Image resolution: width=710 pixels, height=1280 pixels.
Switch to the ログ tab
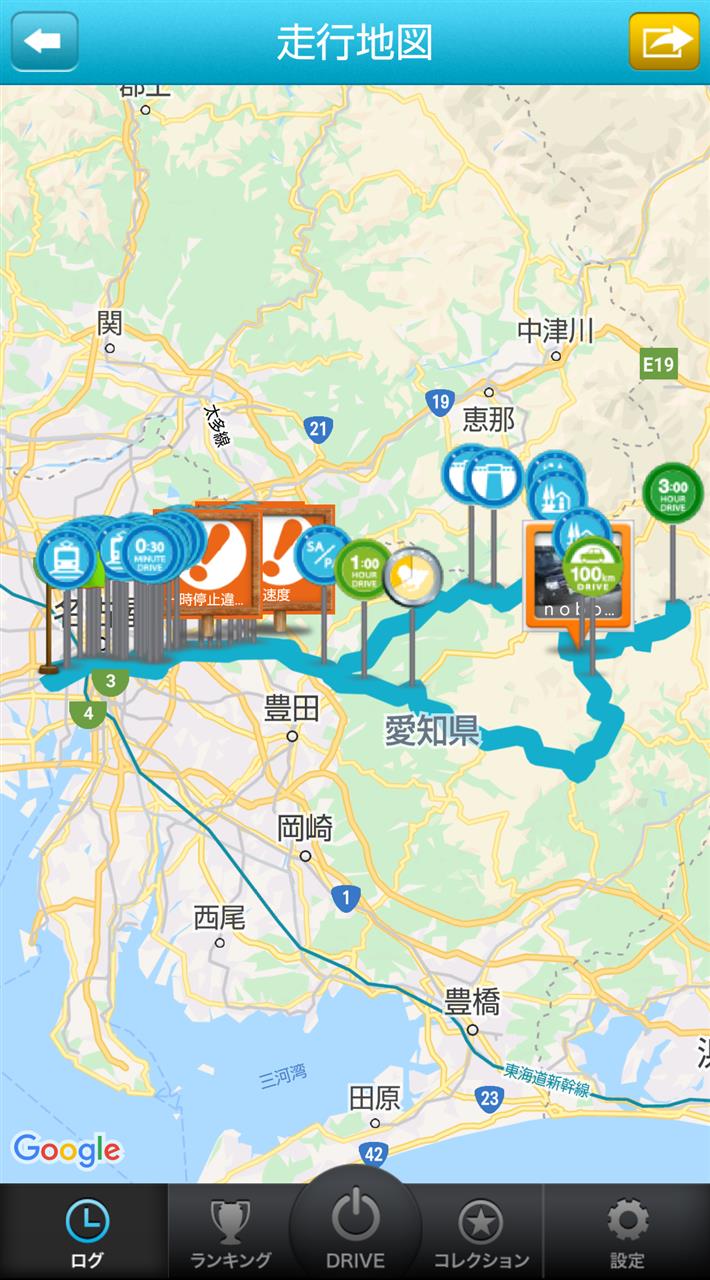(x=86, y=1232)
